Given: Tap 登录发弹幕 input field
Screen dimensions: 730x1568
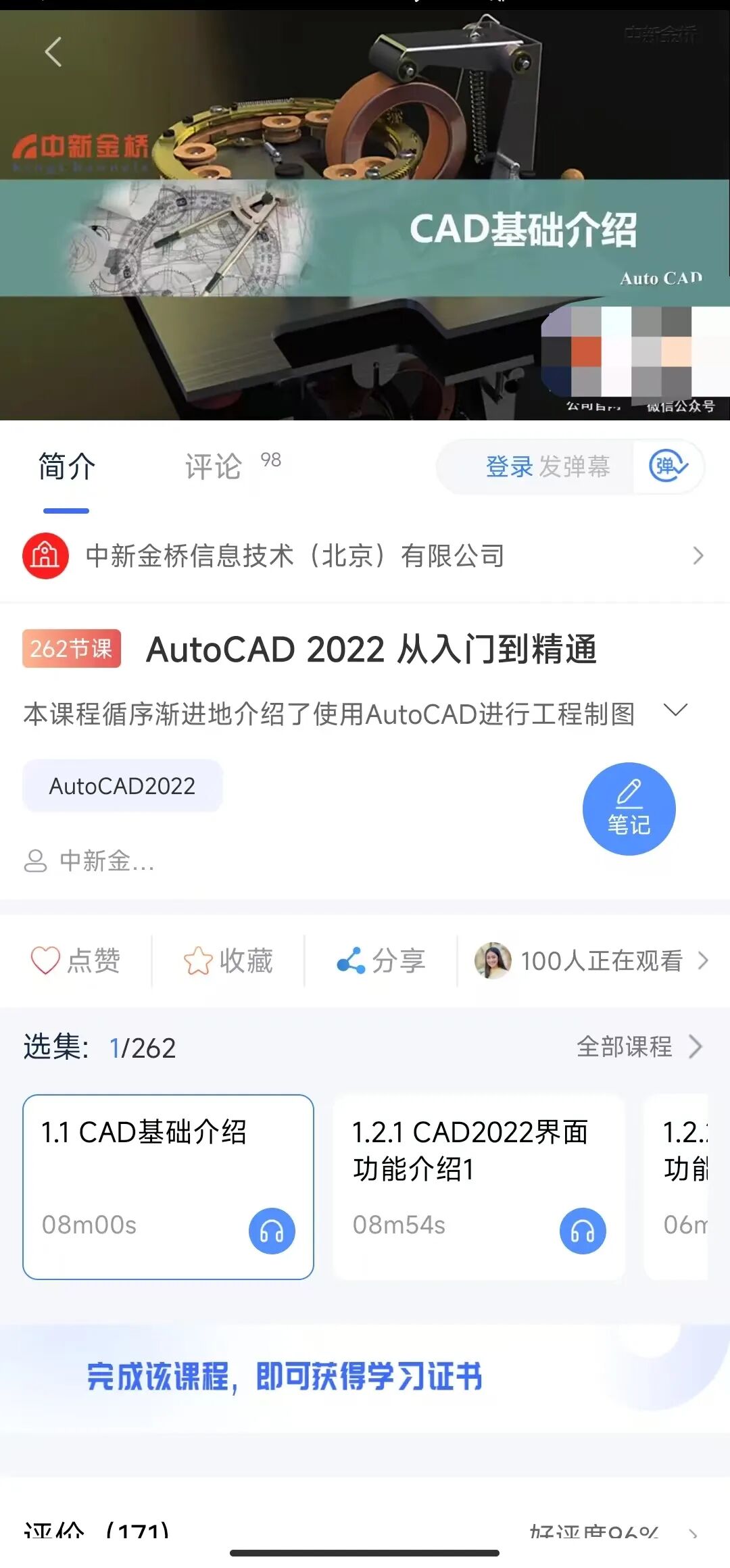Looking at the screenshot, I should [546, 466].
